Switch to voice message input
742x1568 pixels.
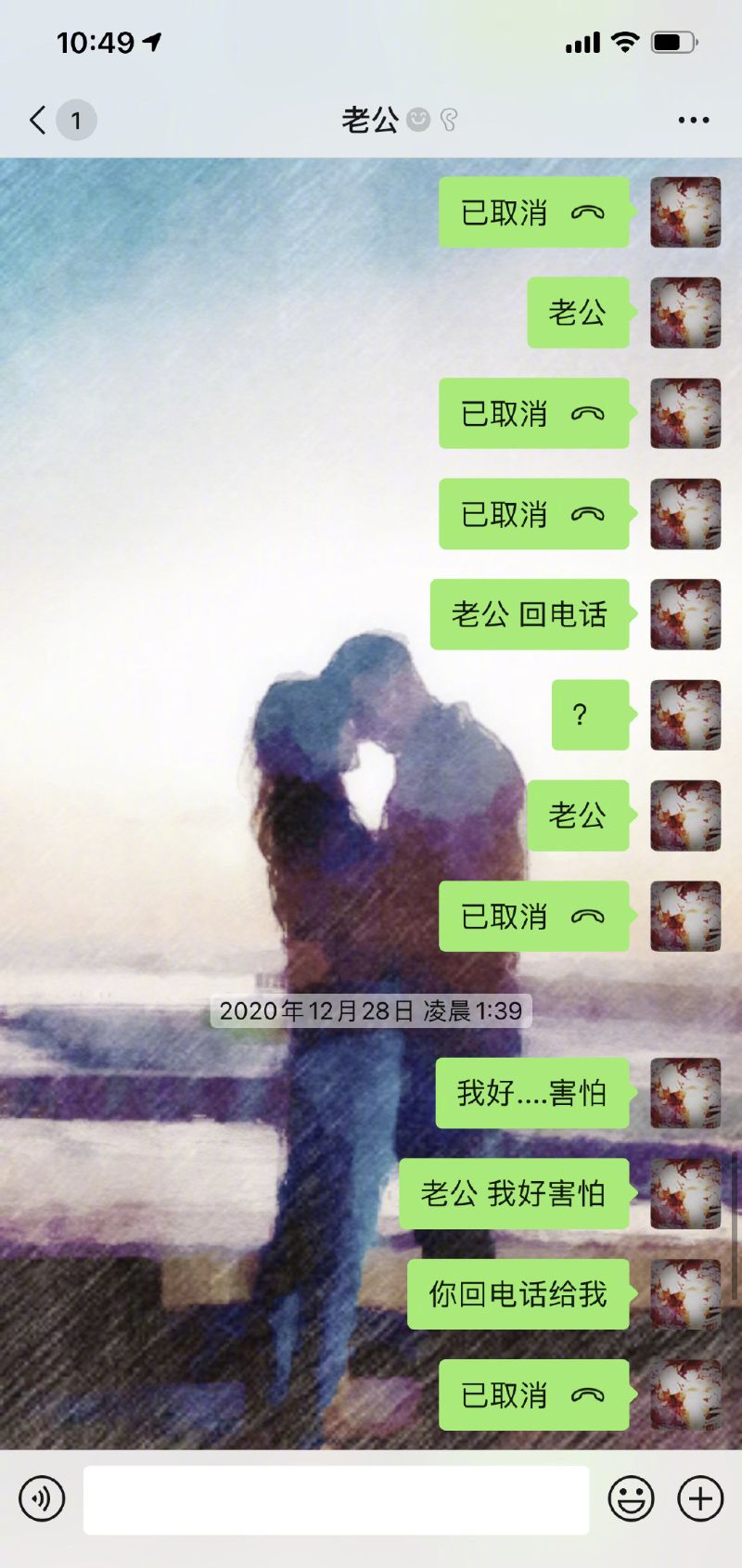(42, 1498)
